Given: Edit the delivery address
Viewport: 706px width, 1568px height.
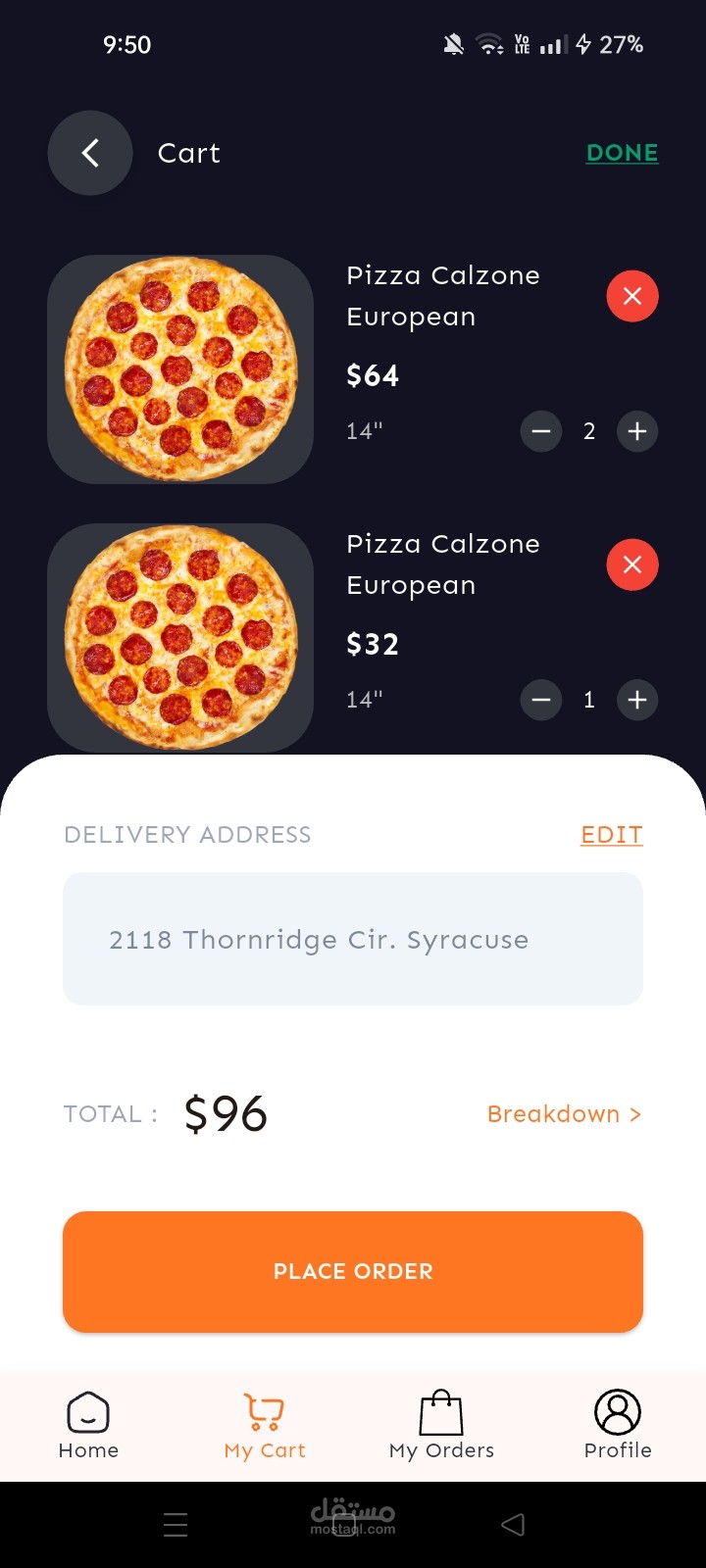Looking at the screenshot, I should pyautogui.click(x=612, y=835).
